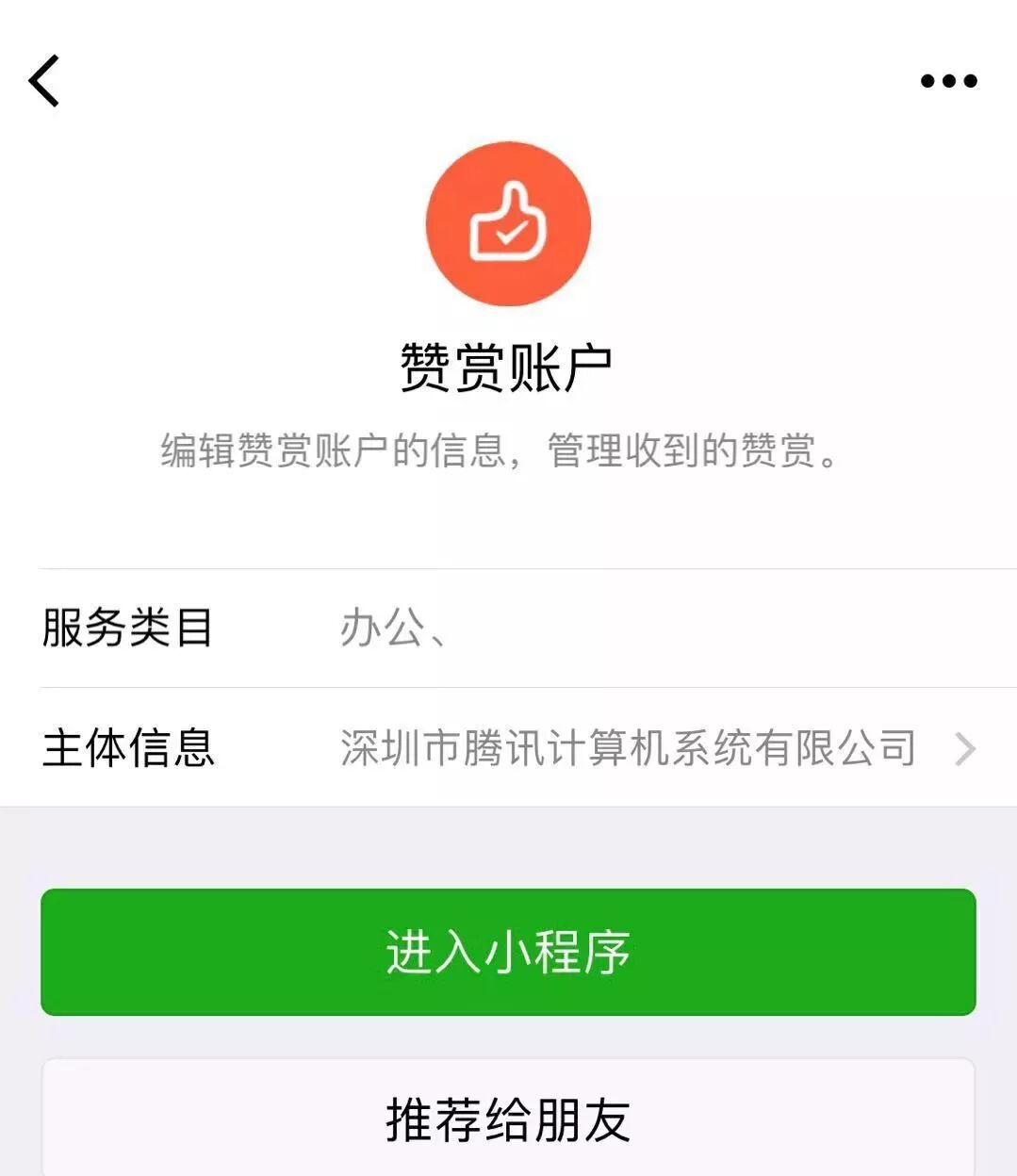Tap 推荐给朋友 to recommend to friends
This screenshot has height=1176, width=1017.
click(x=508, y=1119)
